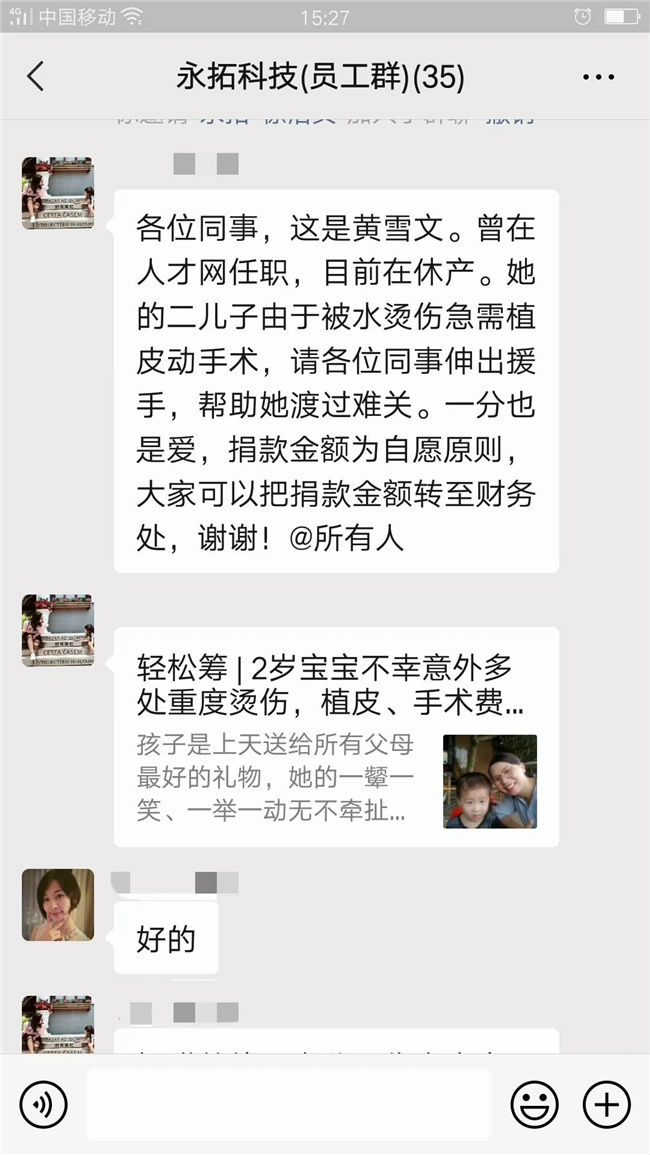Screen dimensions: 650x1155
Task: Open the emoji picker
Action: (x=534, y=1105)
